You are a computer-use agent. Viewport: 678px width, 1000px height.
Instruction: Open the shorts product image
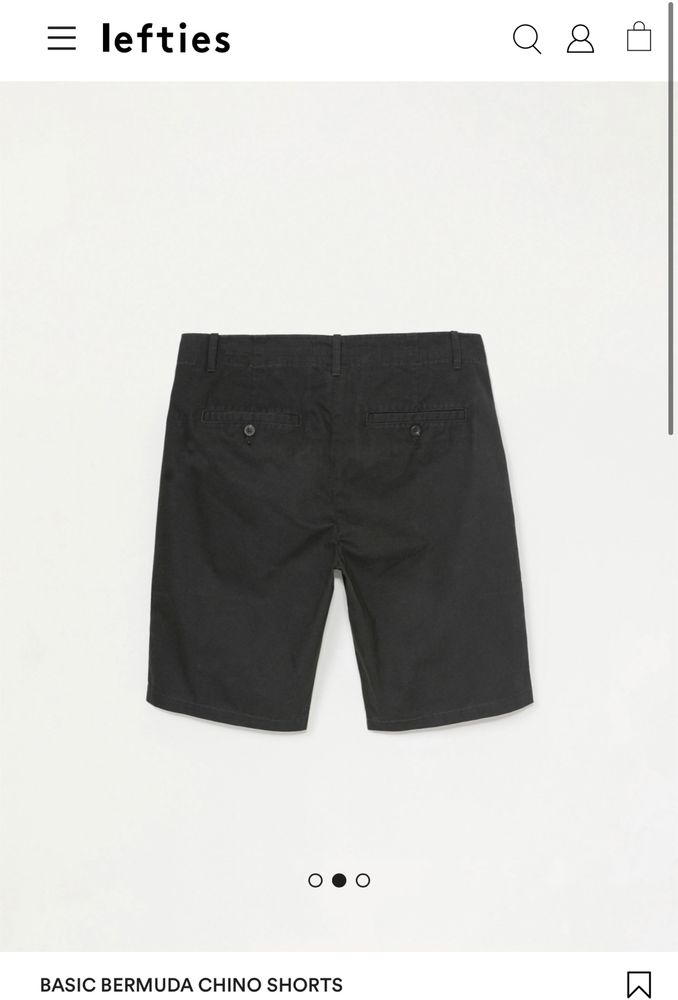click(x=339, y=520)
